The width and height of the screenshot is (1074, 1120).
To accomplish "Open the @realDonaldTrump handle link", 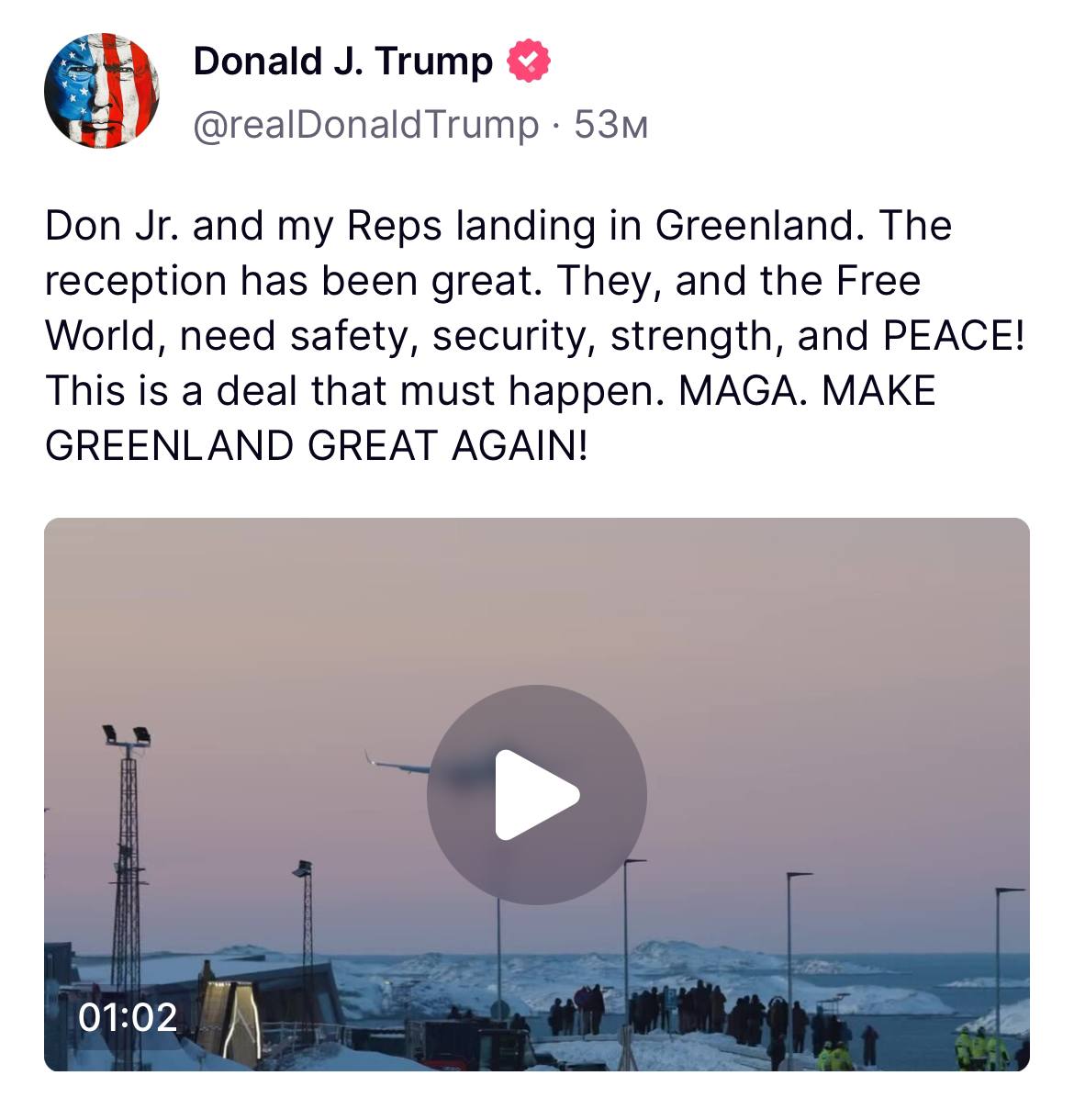I will (x=365, y=124).
